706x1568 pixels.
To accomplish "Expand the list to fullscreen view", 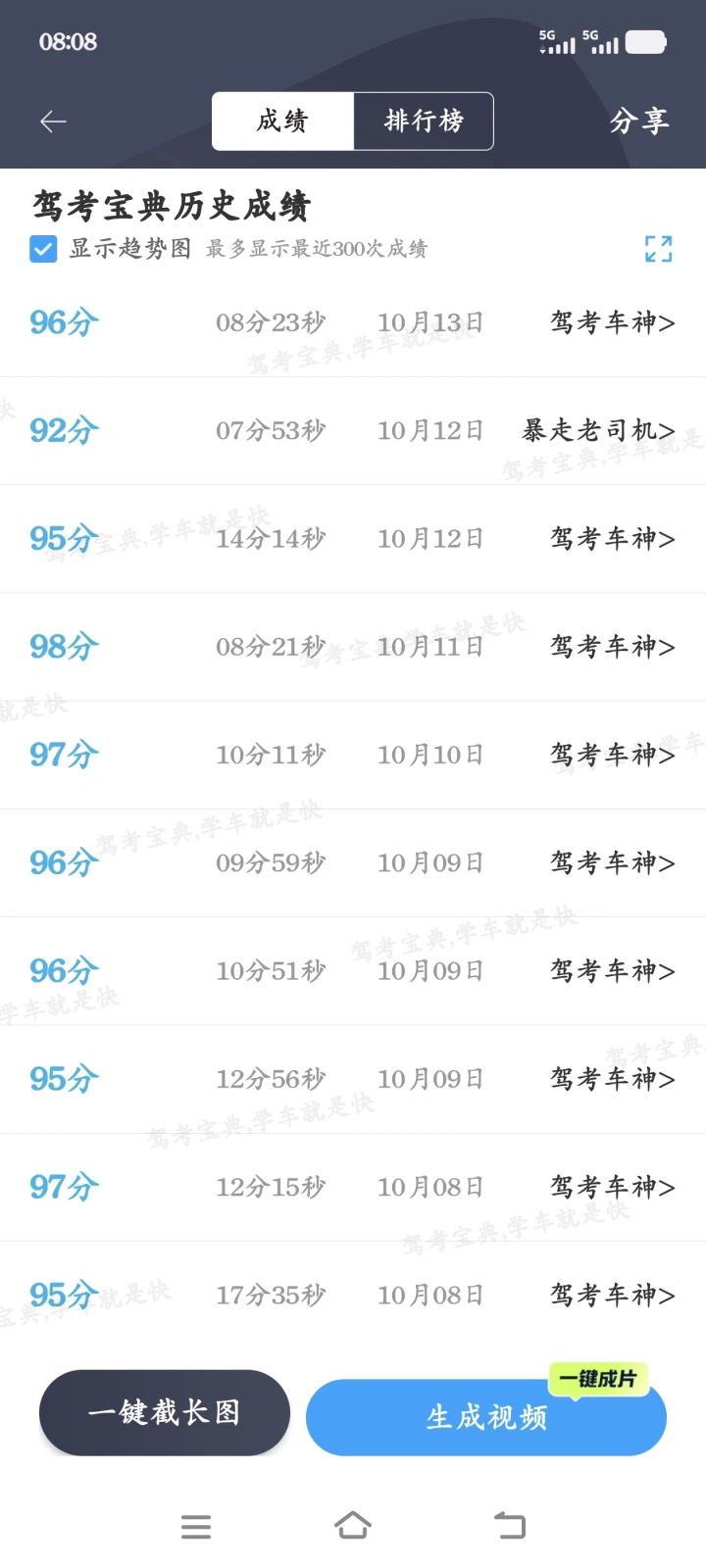I will (x=658, y=249).
